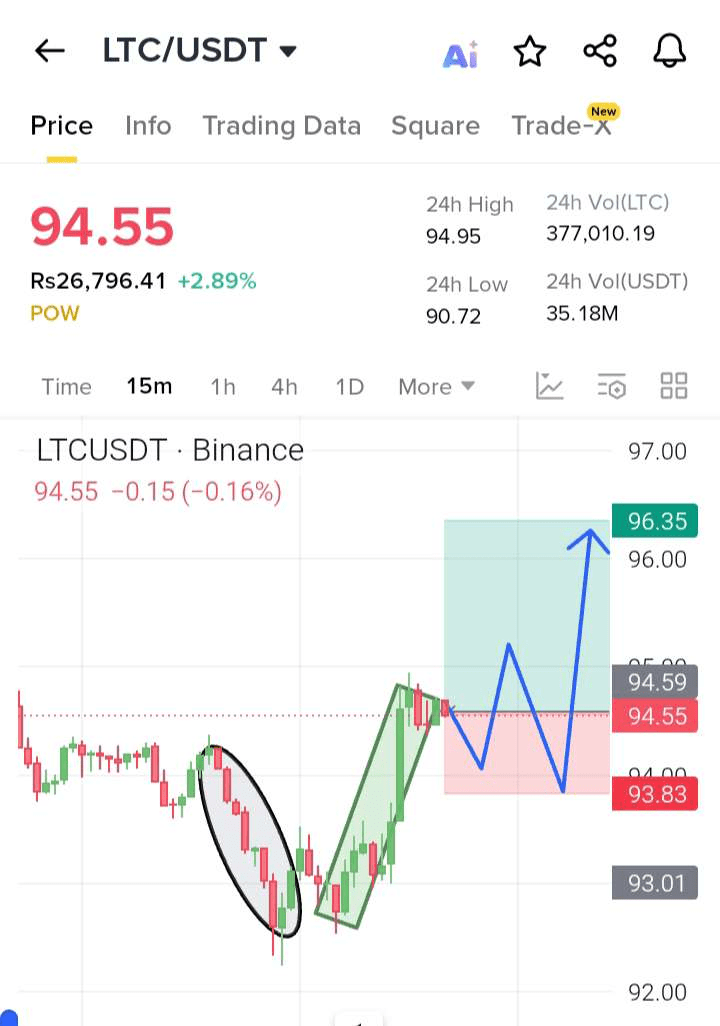
Task: Go back using the top arrow
Action: [49, 51]
